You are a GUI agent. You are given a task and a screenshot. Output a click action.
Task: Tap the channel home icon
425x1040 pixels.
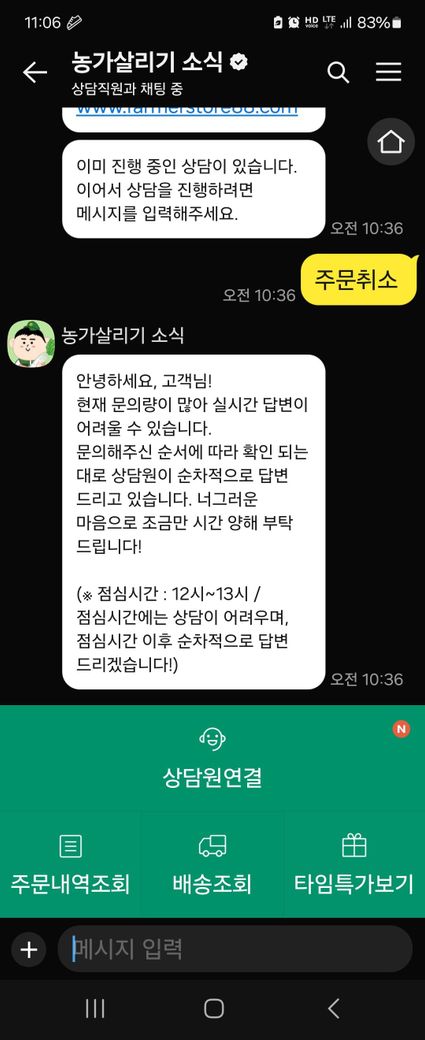(x=391, y=141)
